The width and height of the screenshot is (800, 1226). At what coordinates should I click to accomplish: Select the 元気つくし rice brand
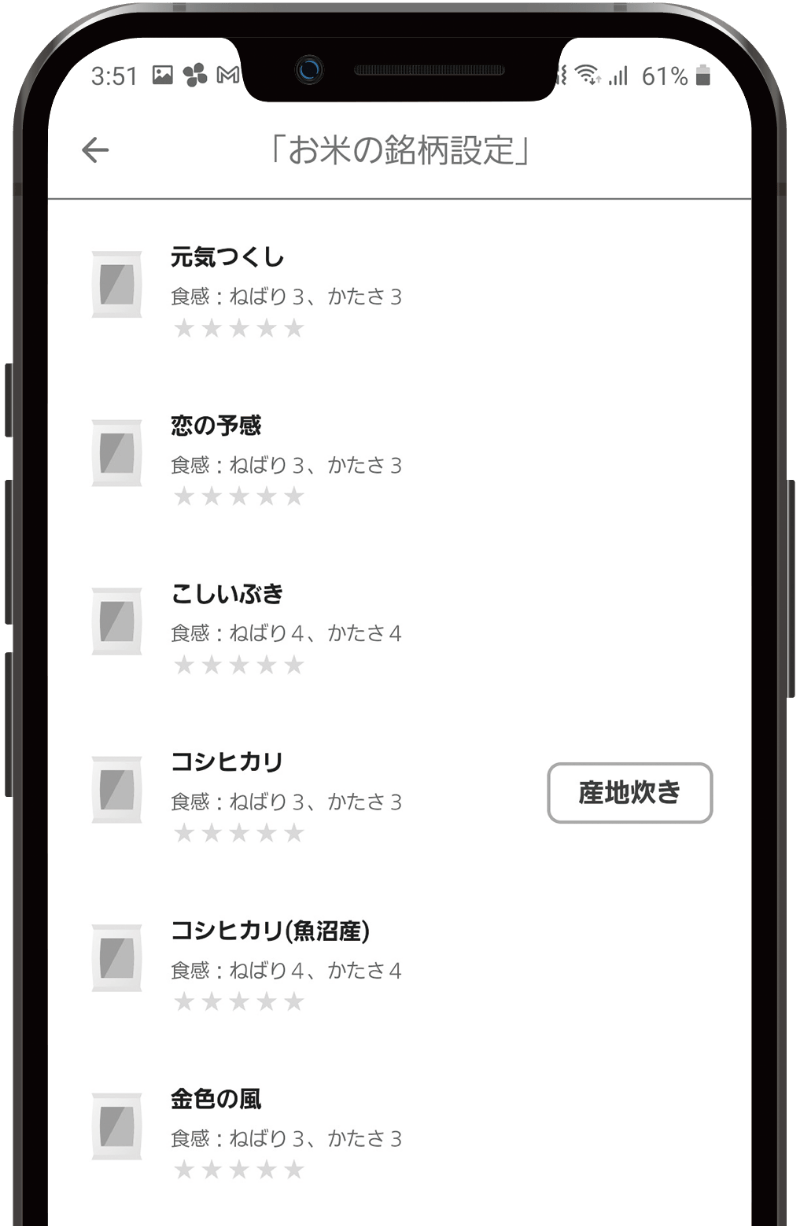pos(227,258)
